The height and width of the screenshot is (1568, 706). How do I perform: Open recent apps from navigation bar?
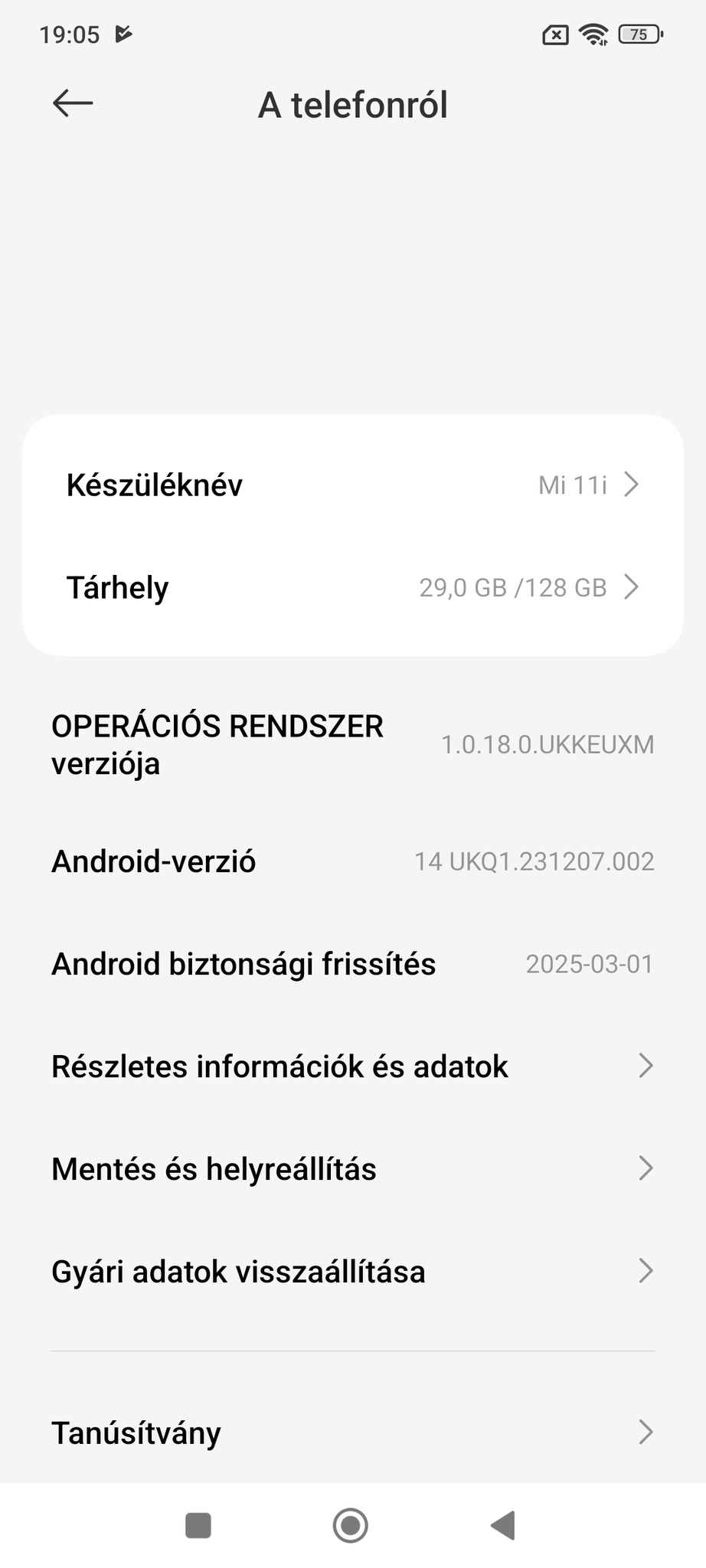(x=198, y=1525)
